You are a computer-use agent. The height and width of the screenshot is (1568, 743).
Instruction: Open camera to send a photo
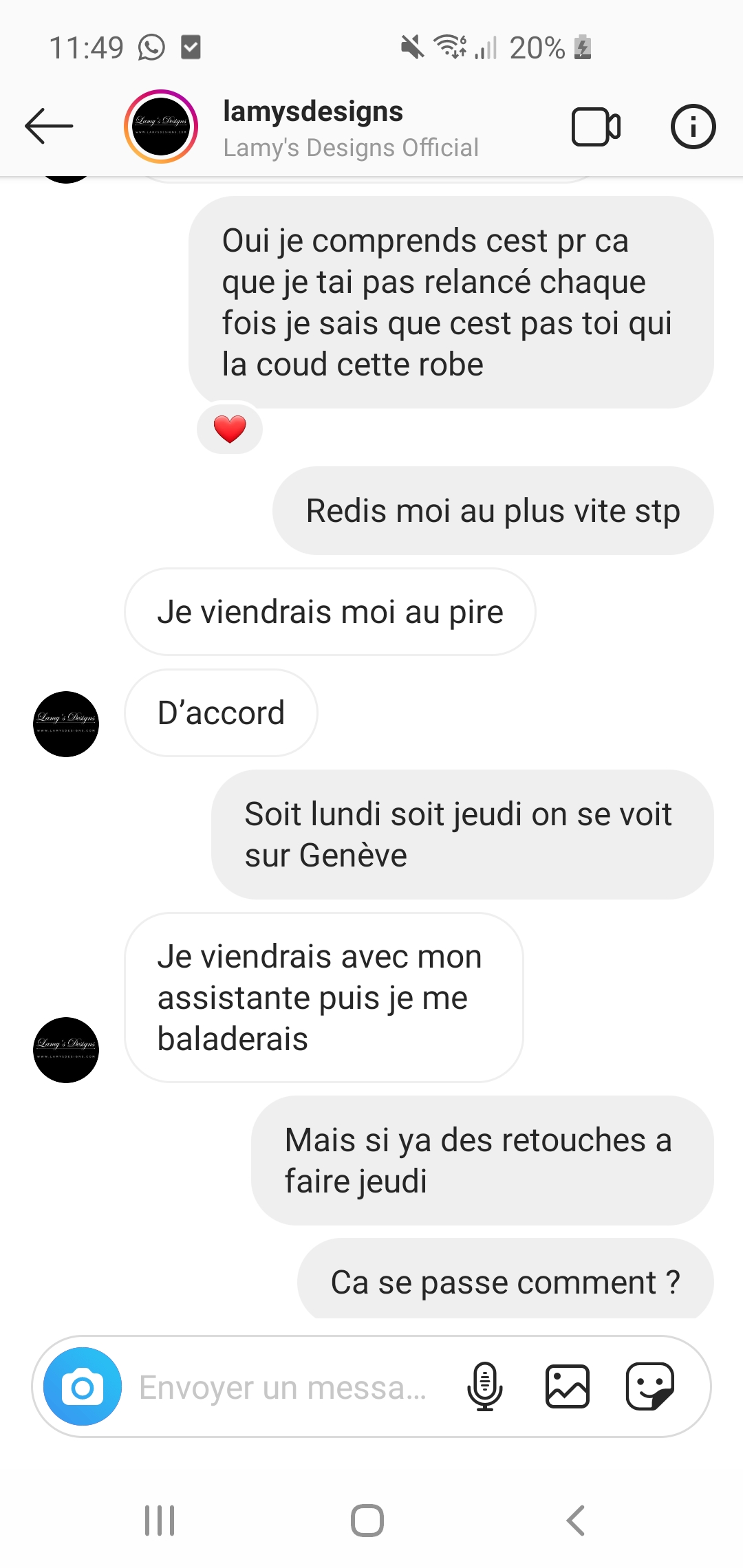coord(83,1386)
